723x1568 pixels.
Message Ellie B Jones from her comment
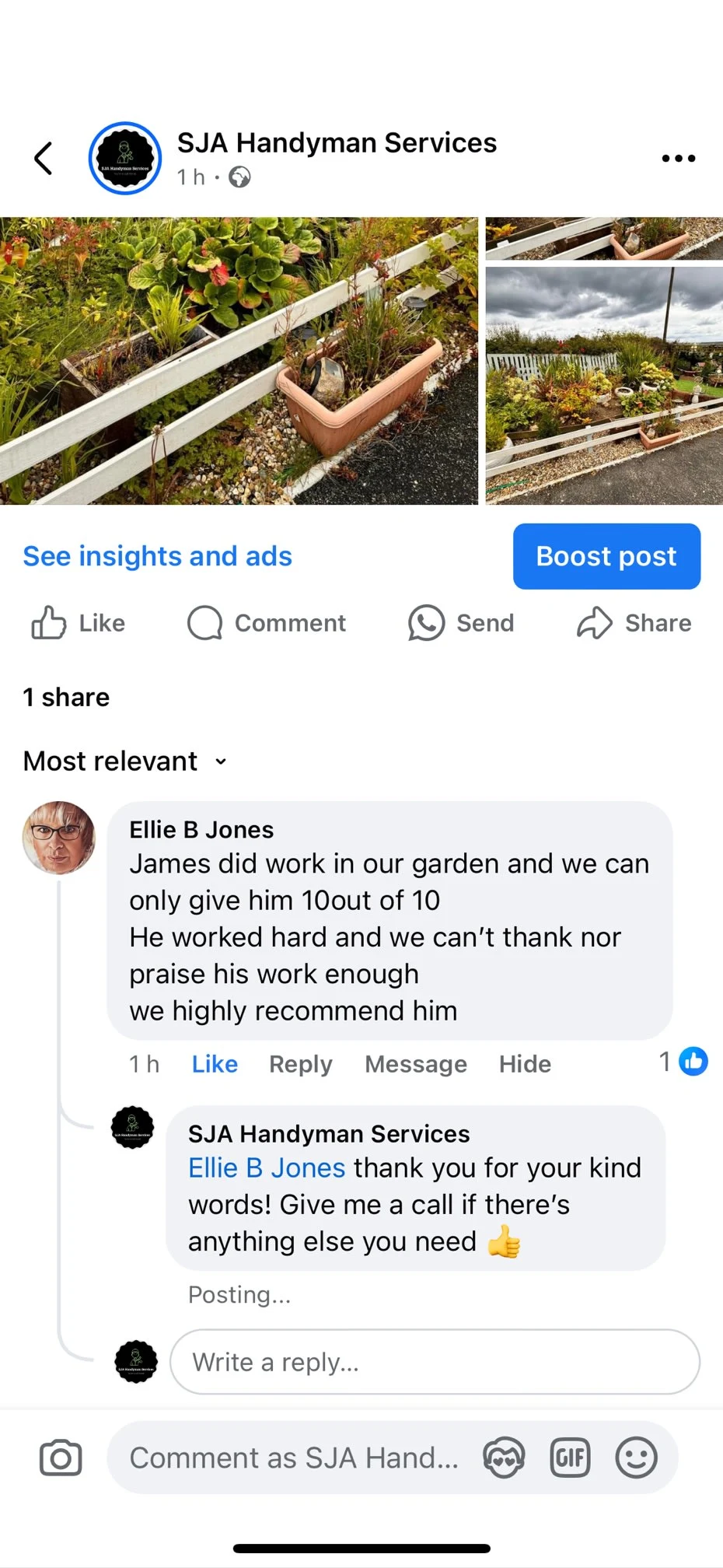click(416, 1064)
